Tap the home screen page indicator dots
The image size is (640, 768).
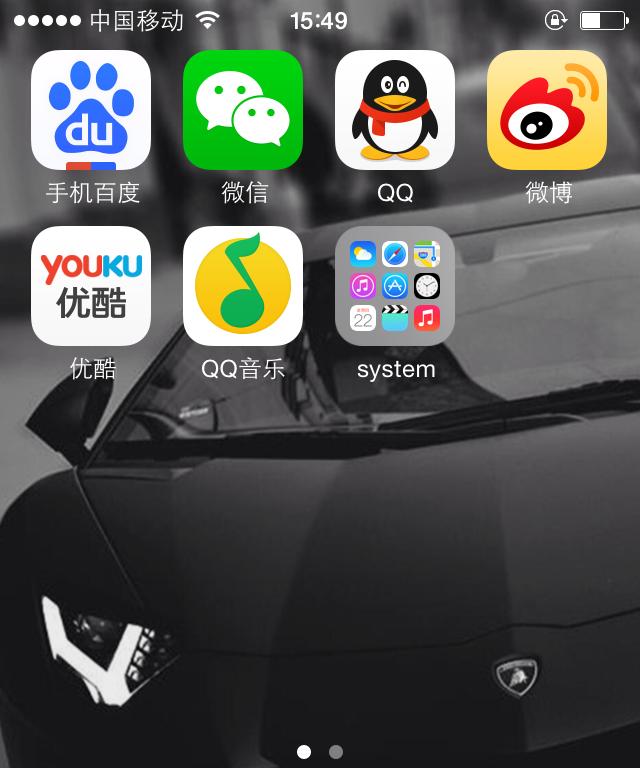[x=320, y=751]
